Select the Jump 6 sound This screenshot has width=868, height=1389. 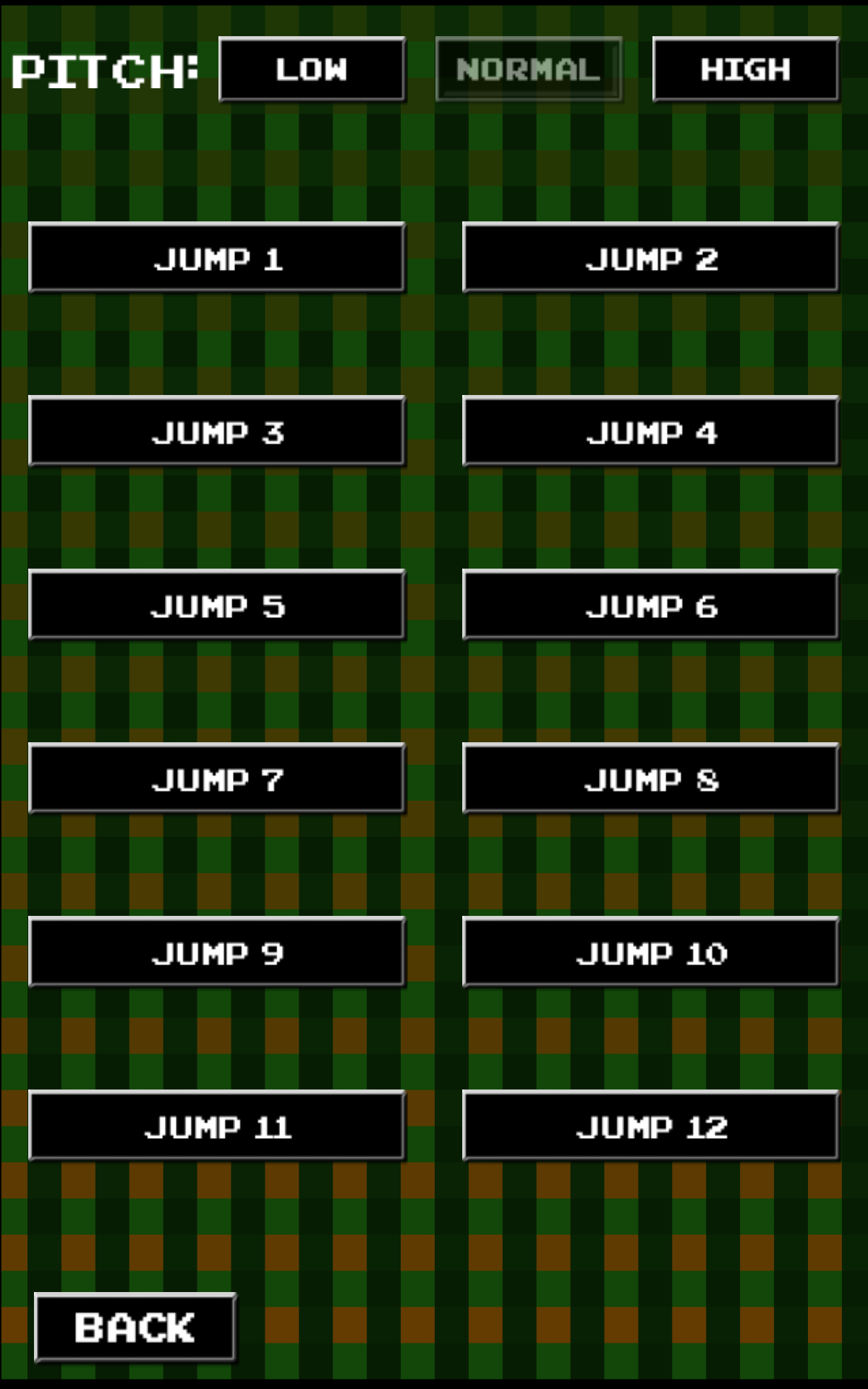click(x=649, y=606)
